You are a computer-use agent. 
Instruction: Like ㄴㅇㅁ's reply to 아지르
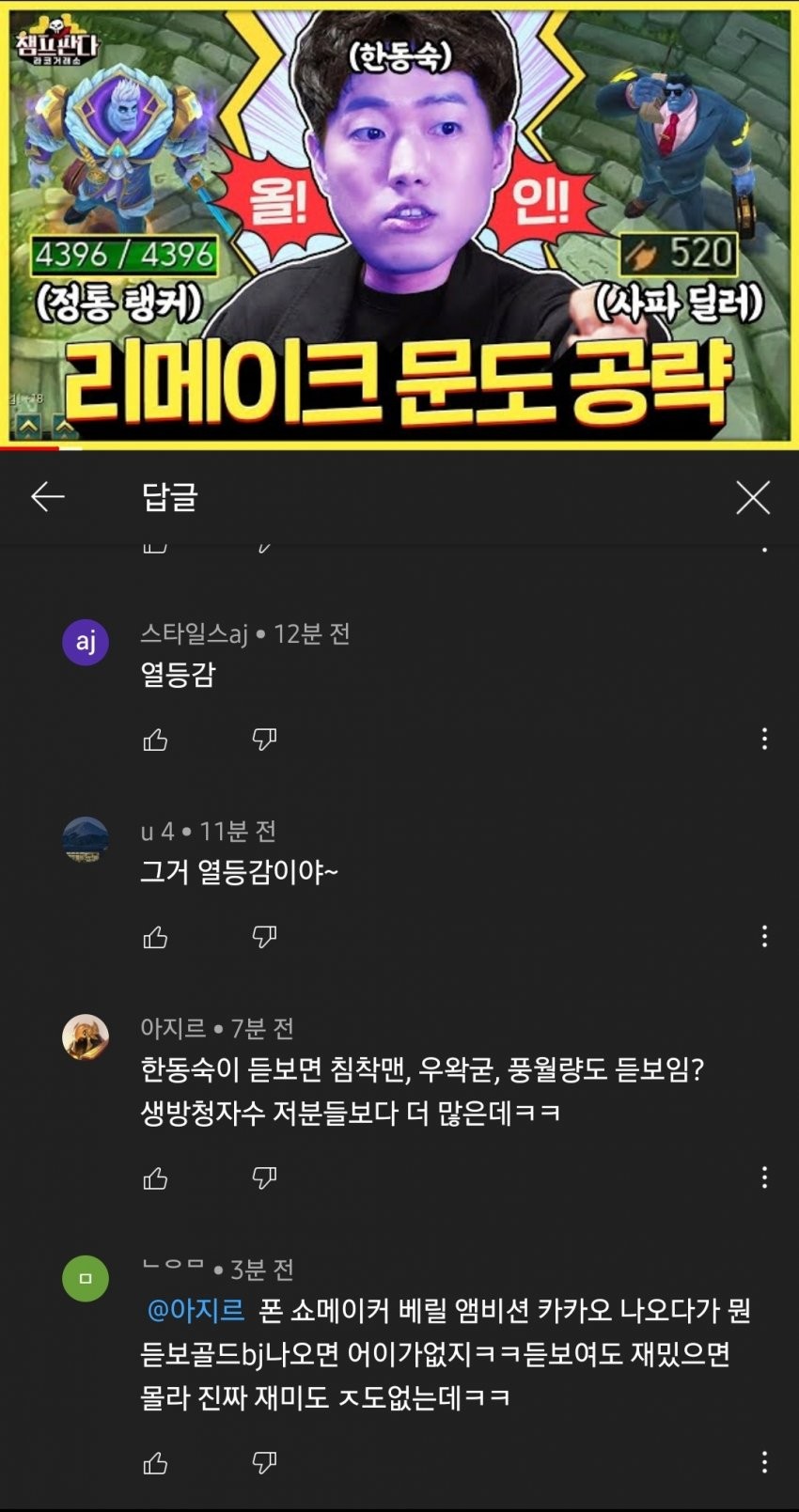155,1463
